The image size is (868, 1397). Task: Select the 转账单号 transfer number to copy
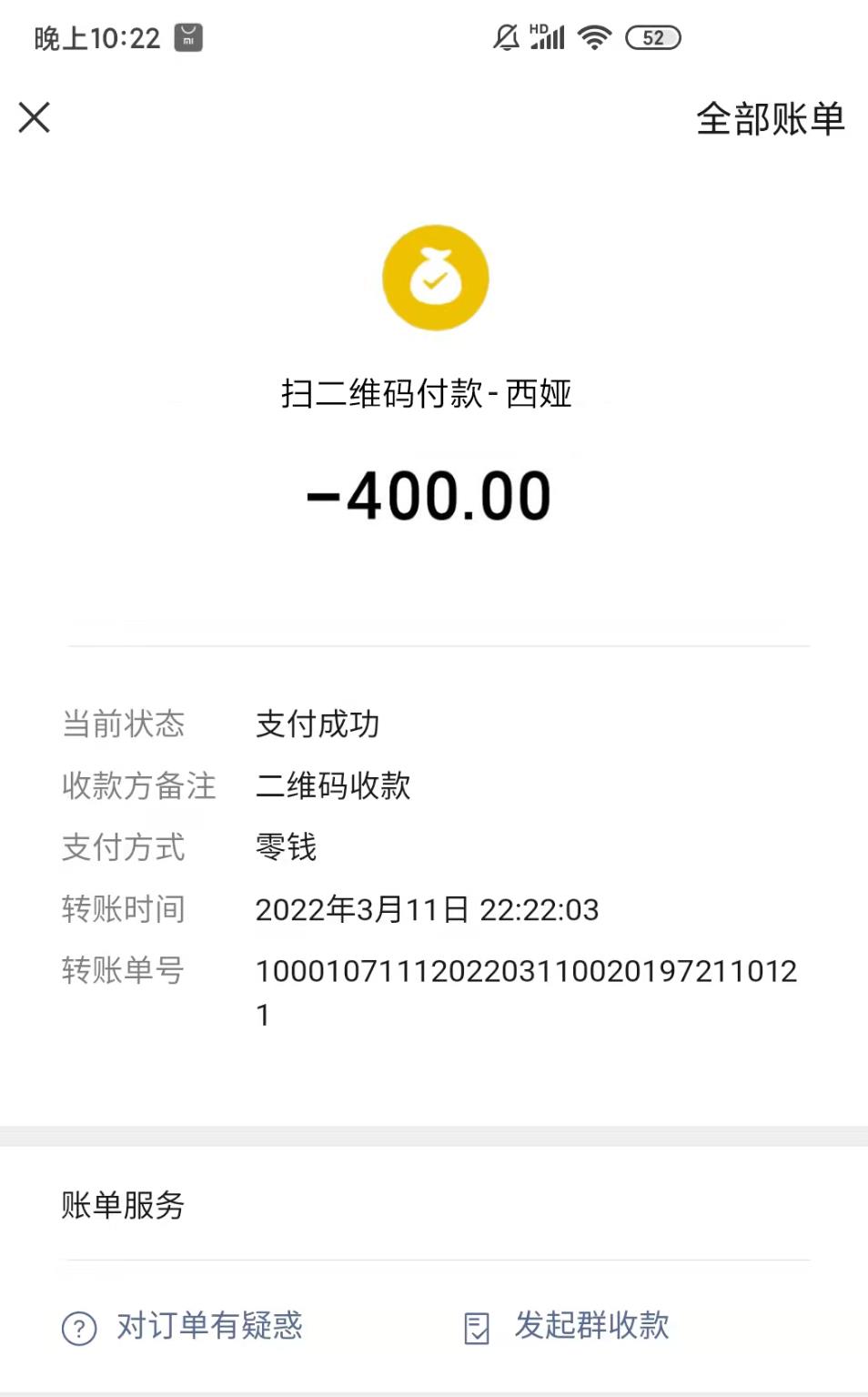(x=528, y=972)
